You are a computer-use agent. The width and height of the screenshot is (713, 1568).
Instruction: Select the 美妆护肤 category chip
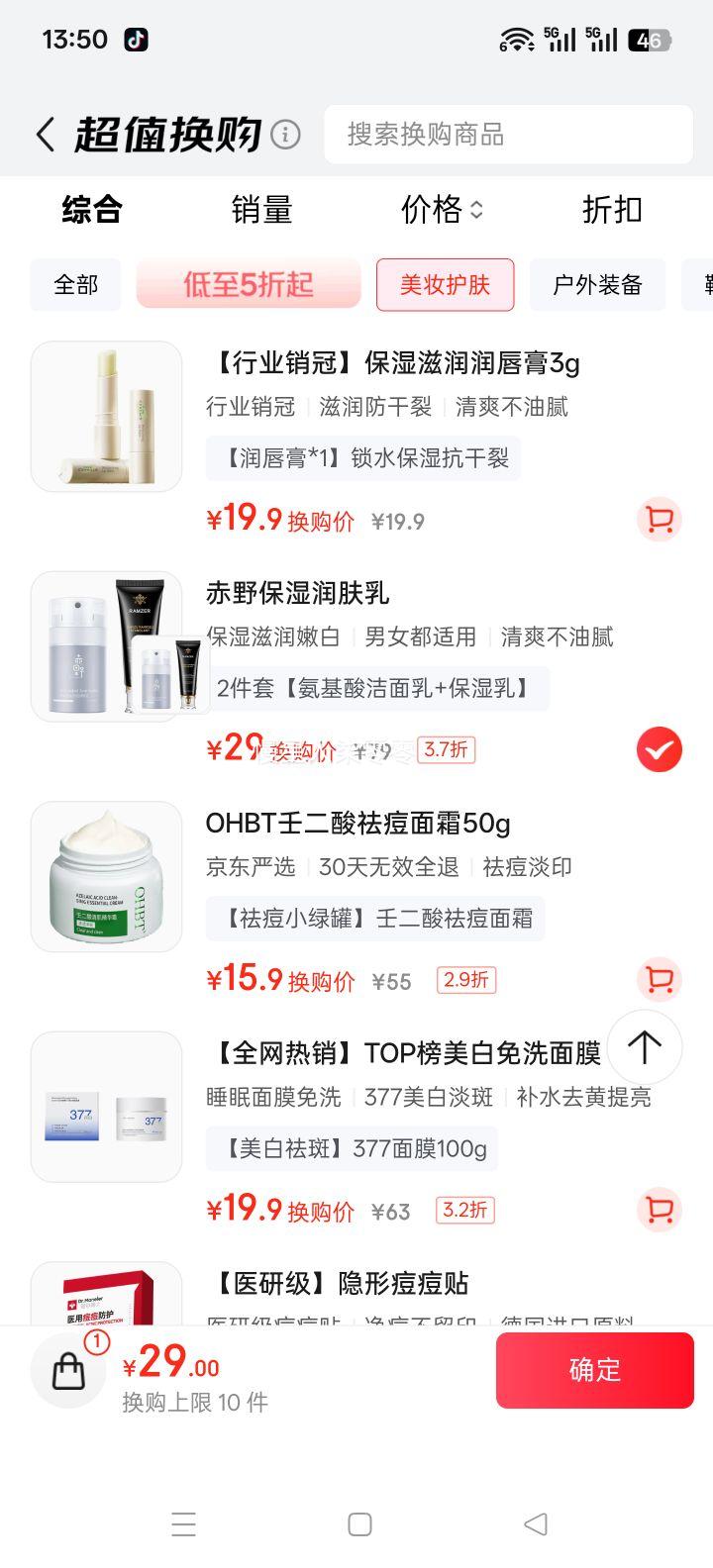445,285
